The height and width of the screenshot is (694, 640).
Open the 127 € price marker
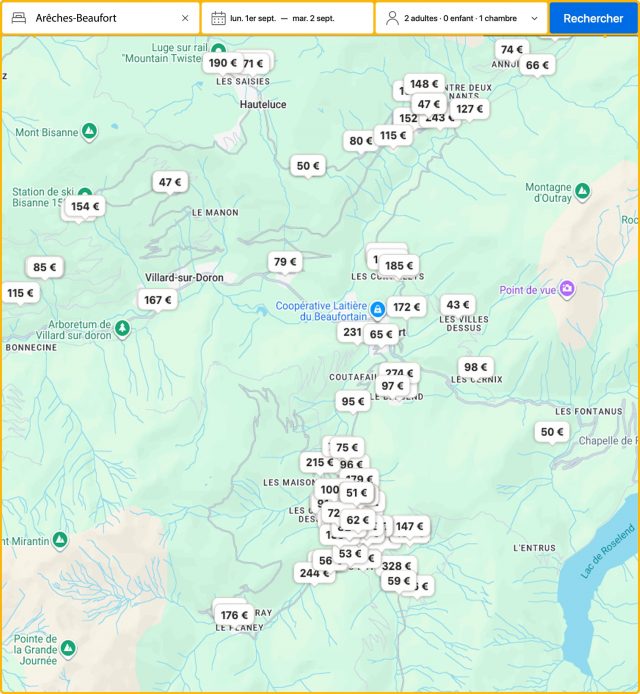pos(468,109)
